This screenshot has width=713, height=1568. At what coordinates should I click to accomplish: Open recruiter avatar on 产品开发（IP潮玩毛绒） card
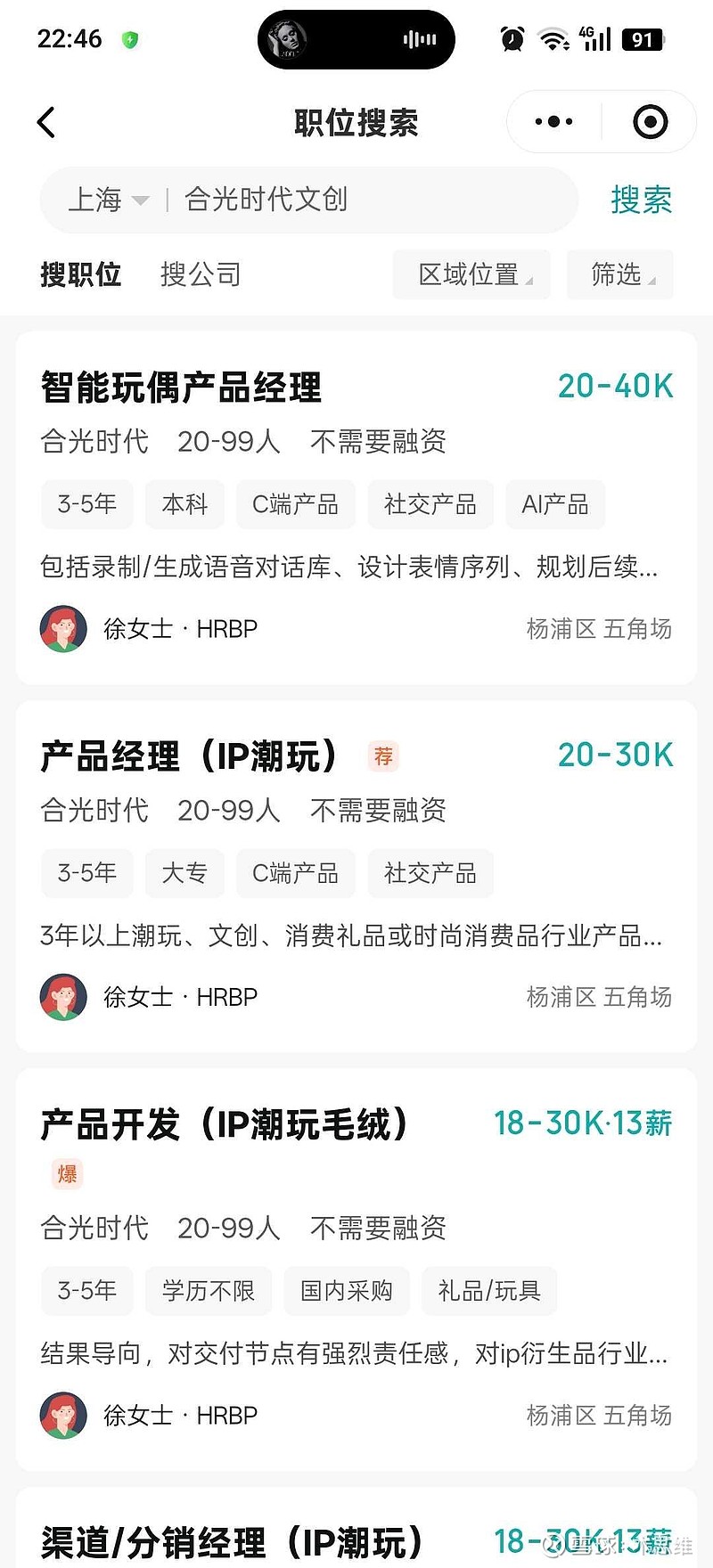(x=62, y=1416)
